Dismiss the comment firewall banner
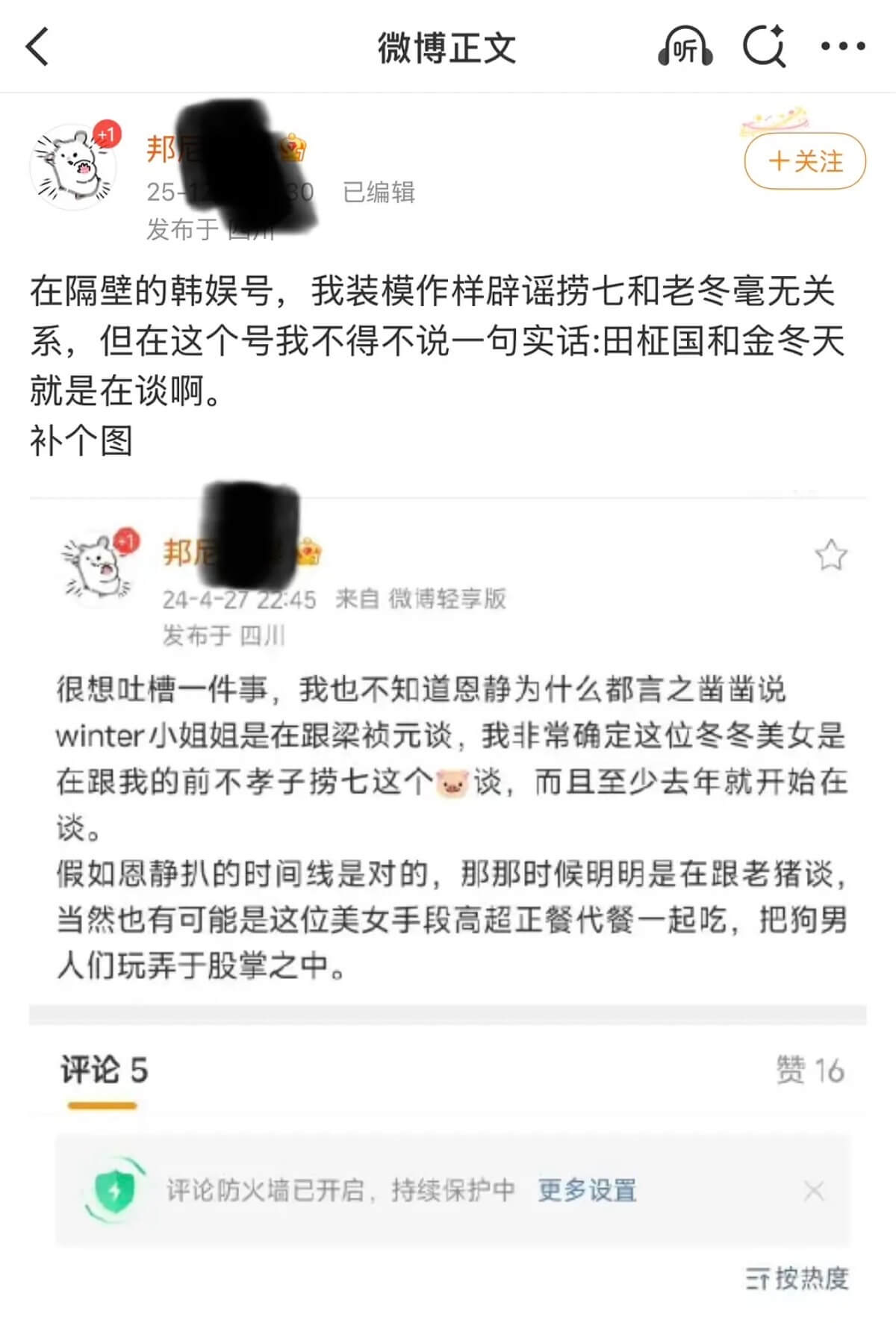The height and width of the screenshot is (1323, 896). tap(814, 1190)
